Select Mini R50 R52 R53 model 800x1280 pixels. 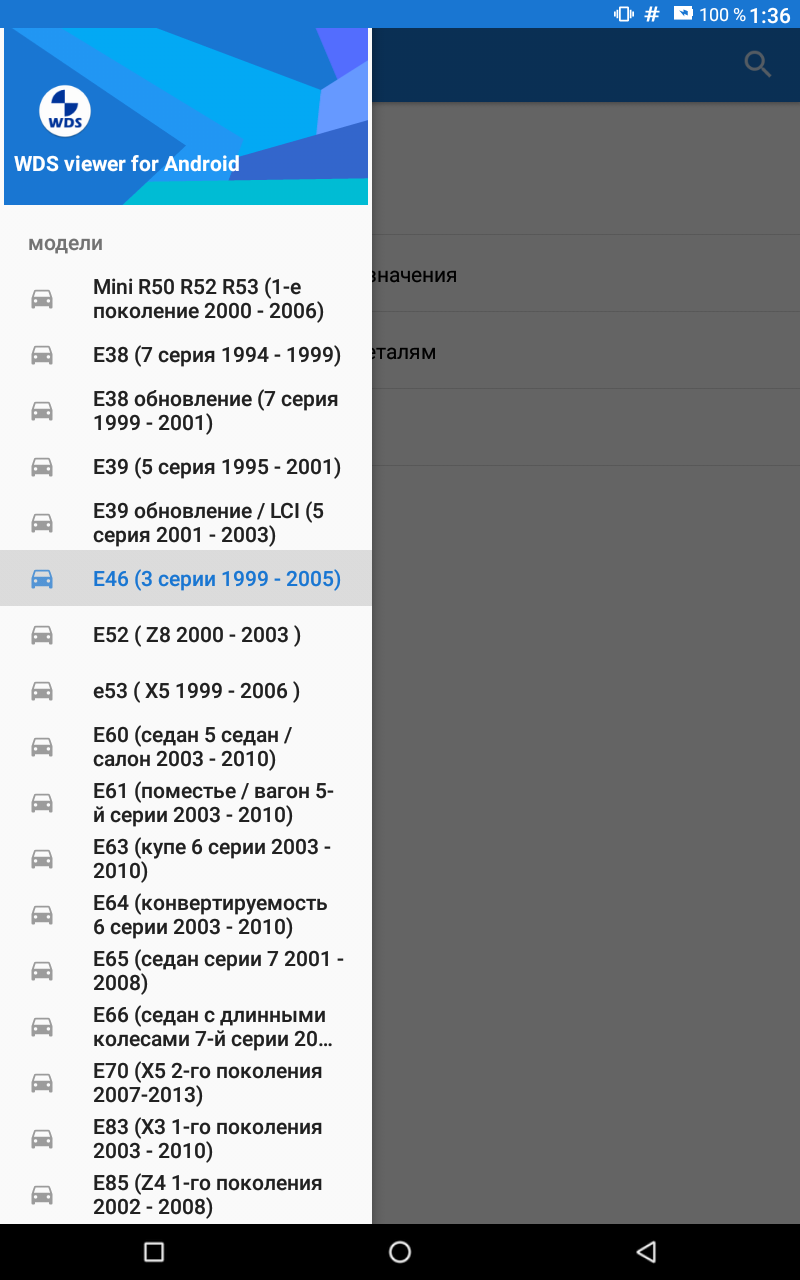pyautogui.click(x=186, y=299)
